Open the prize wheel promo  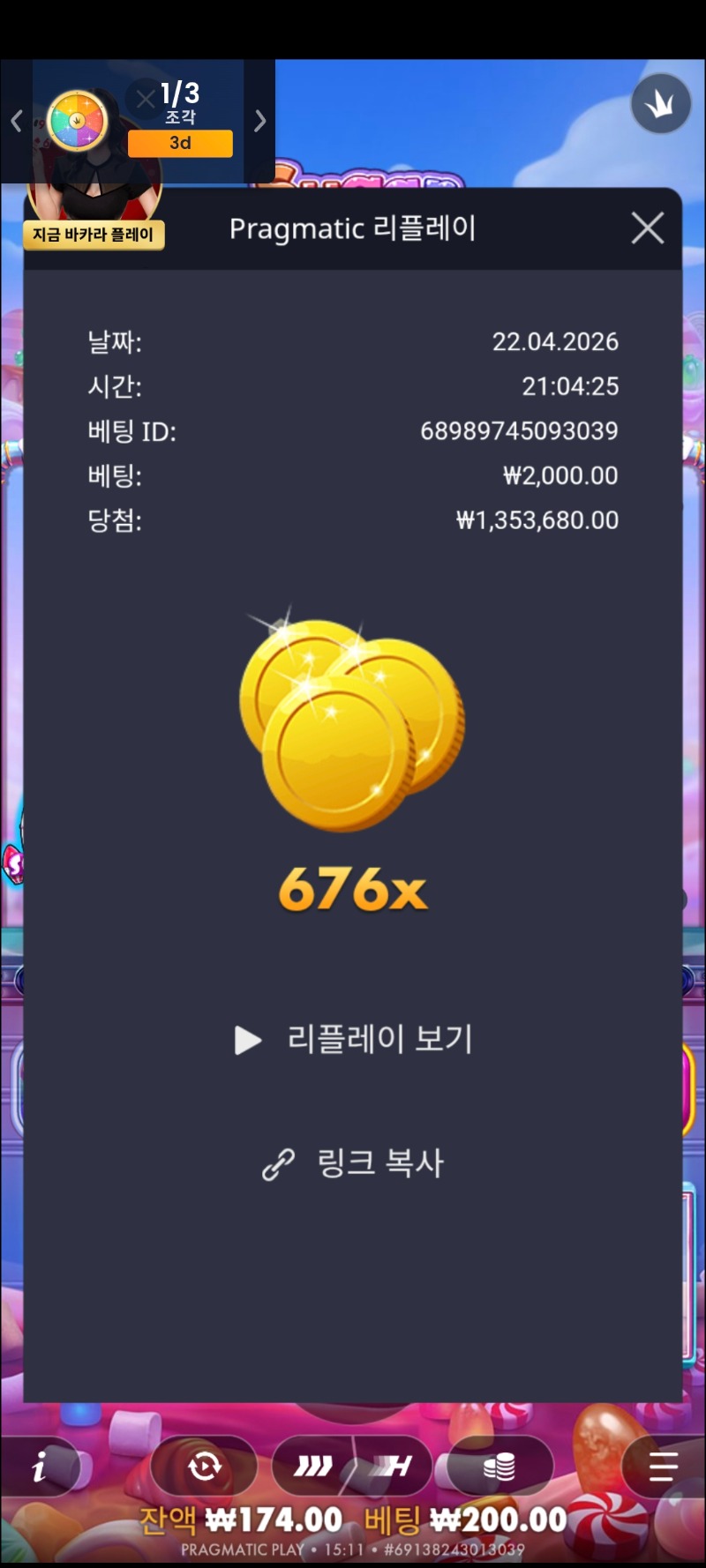click(78, 121)
